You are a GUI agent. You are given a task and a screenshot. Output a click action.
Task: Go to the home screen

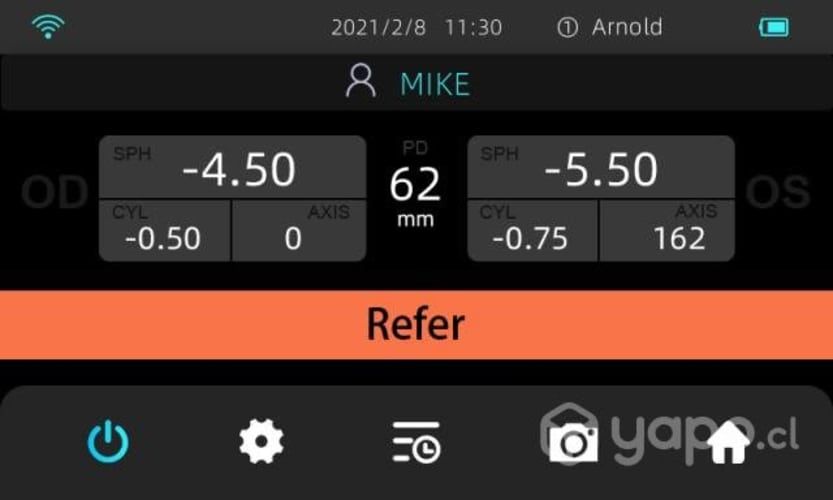(x=728, y=443)
